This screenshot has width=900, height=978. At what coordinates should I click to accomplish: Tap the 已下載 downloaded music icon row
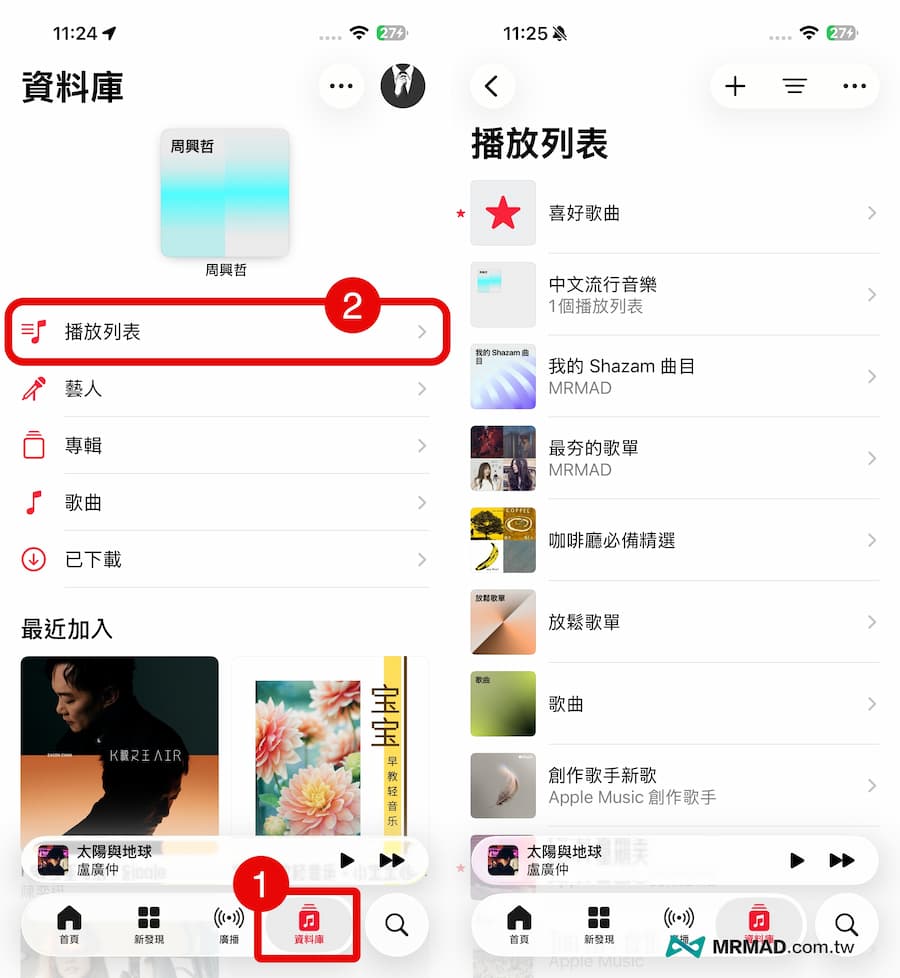[32, 559]
